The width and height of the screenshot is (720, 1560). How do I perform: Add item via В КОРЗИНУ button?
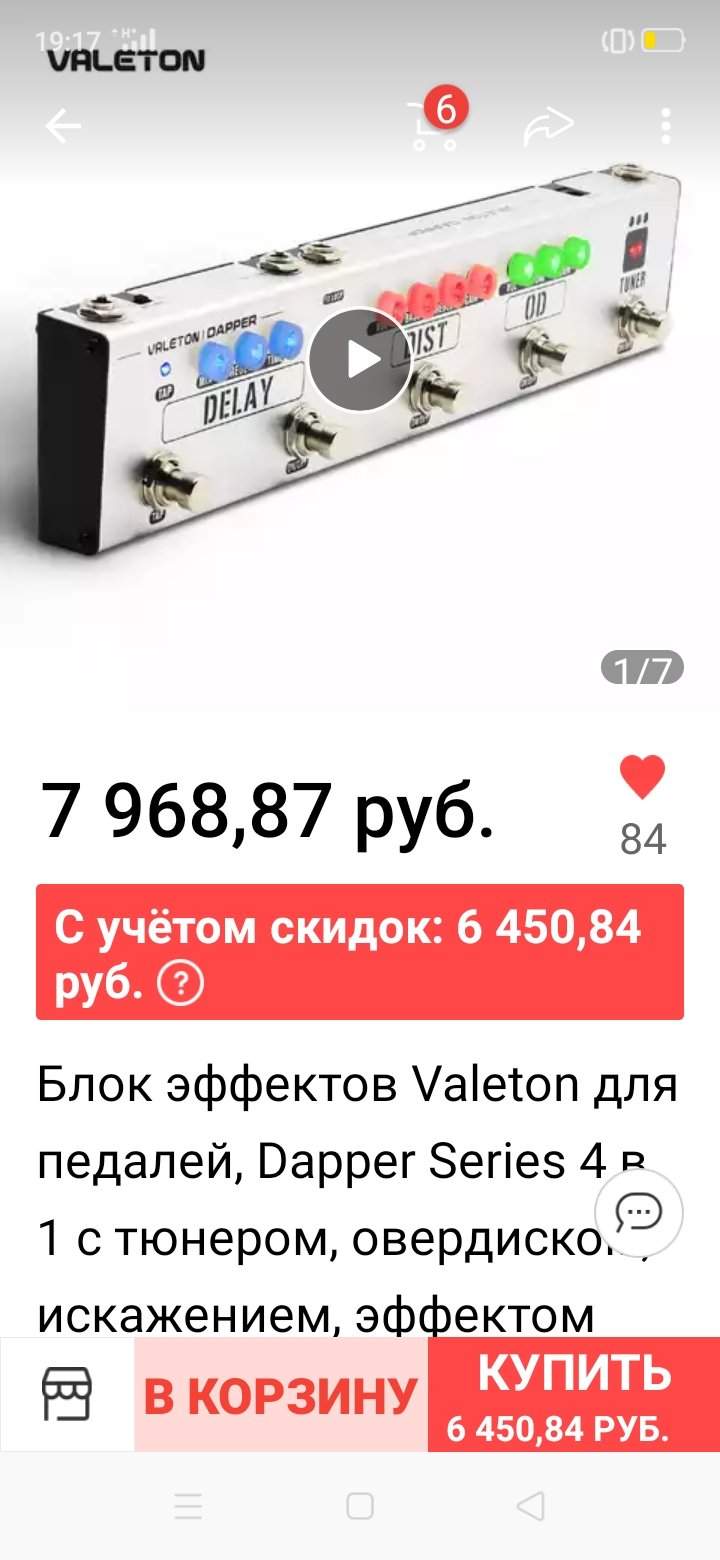click(x=281, y=1394)
